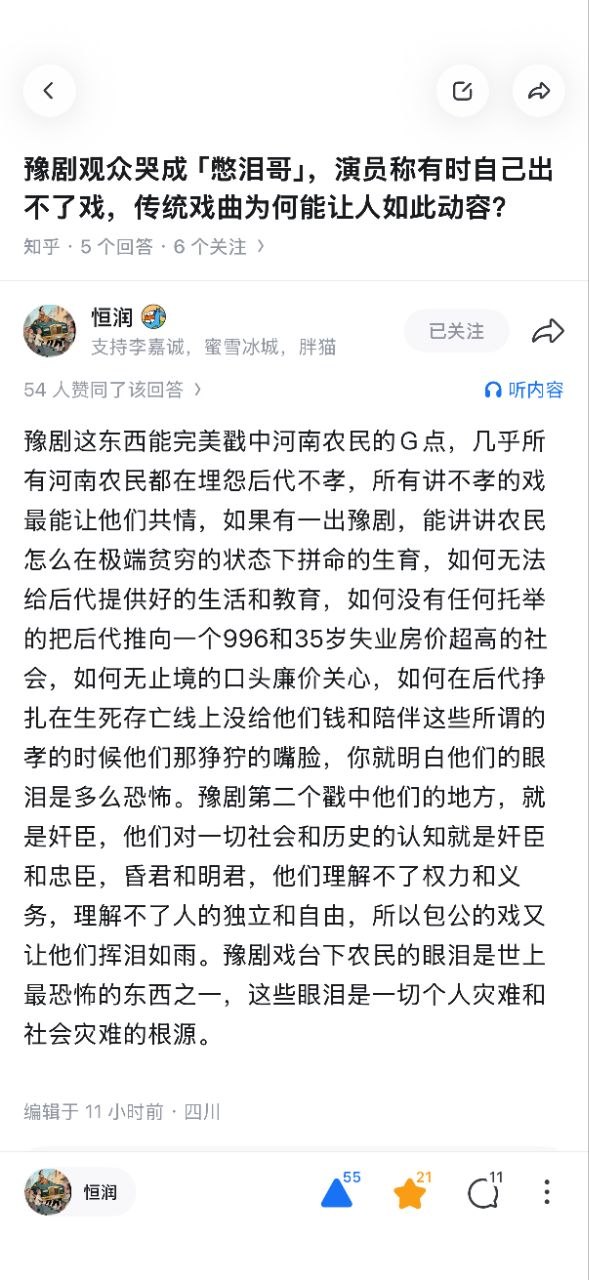Image resolution: width=589 pixels, height=1280 pixels.
Task: Tap the 恒润 author chip at bottom
Action: (79, 1192)
